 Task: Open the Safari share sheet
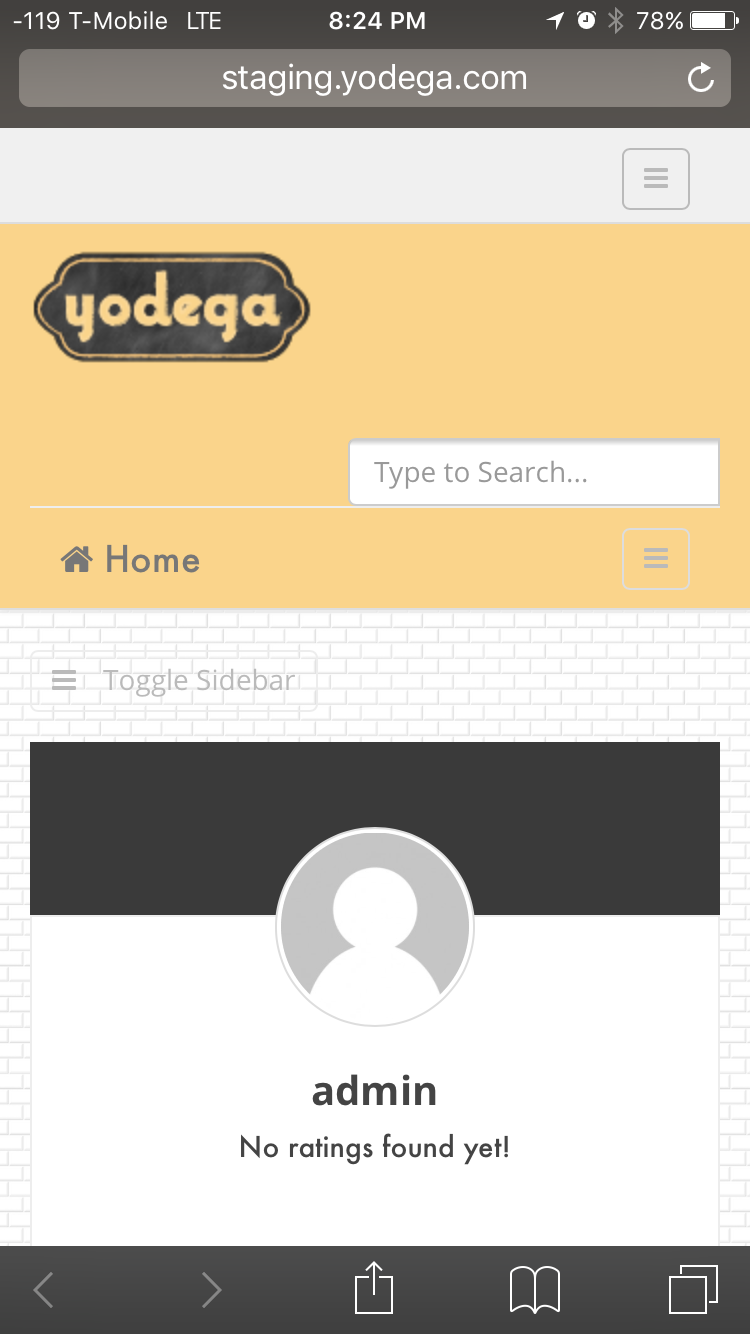coord(374,1288)
